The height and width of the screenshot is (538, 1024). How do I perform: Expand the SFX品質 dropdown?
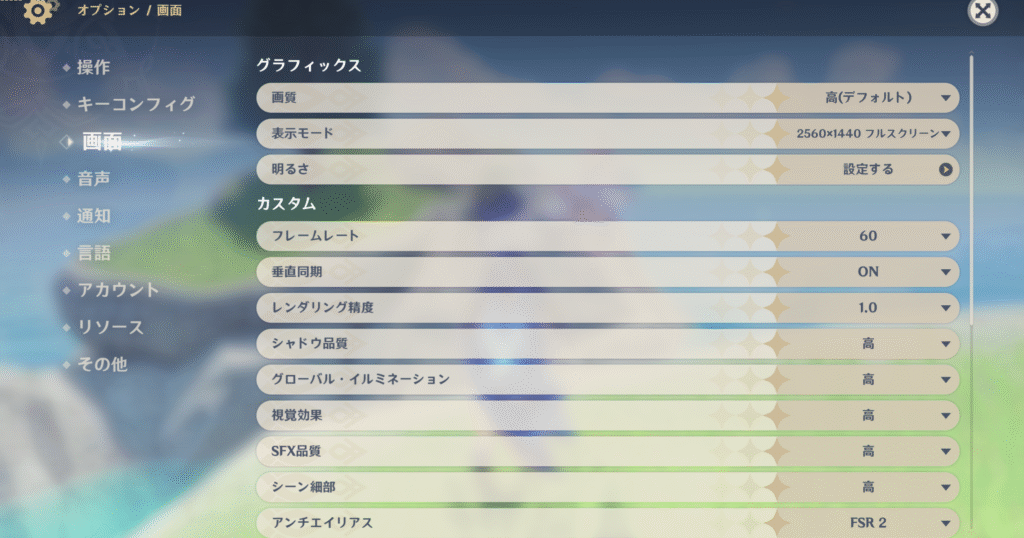[x=868, y=452]
